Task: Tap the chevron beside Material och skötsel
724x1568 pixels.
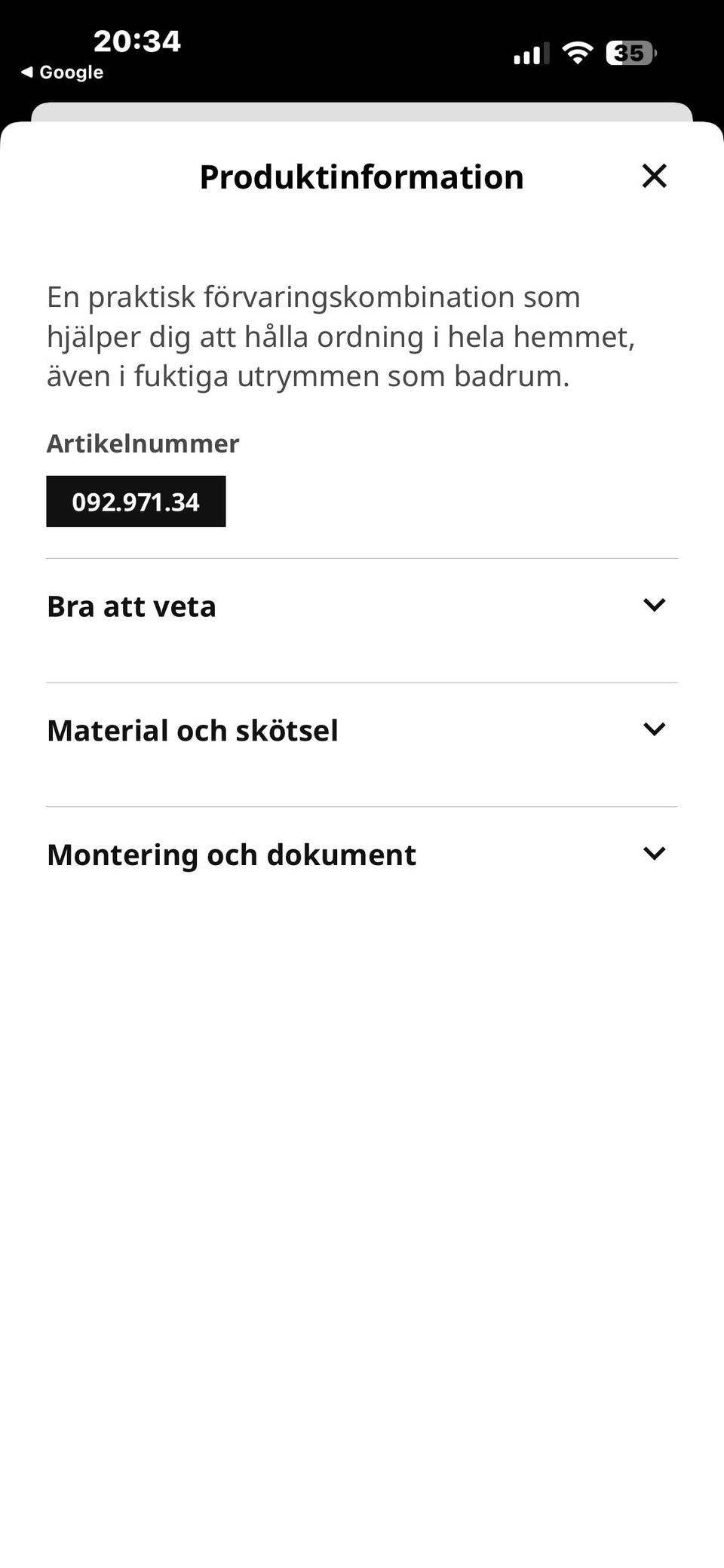Action: coord(655,729)
